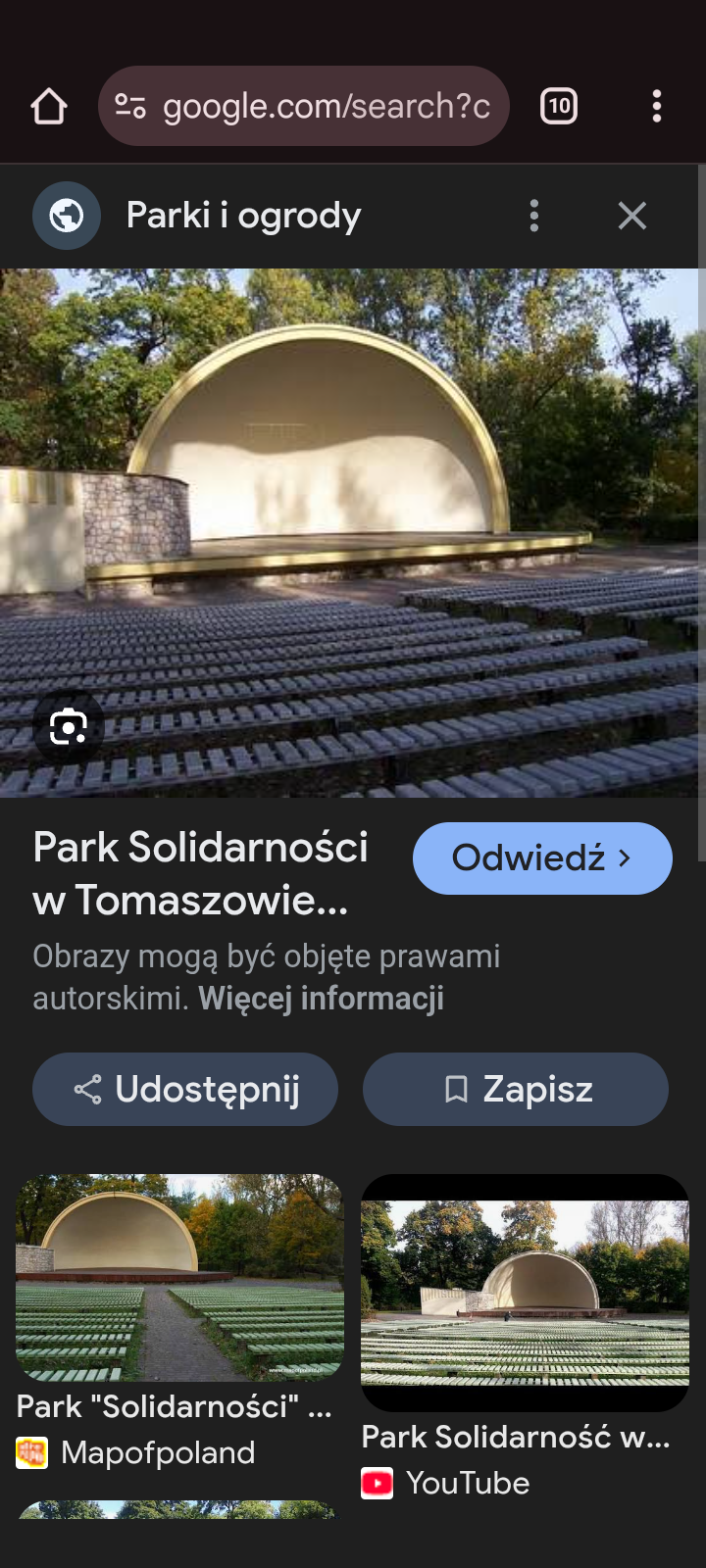Open the tab switcher showing 10 tabs
The width and height of the screenshot is (706, 1568).
(x=559, y=106)
